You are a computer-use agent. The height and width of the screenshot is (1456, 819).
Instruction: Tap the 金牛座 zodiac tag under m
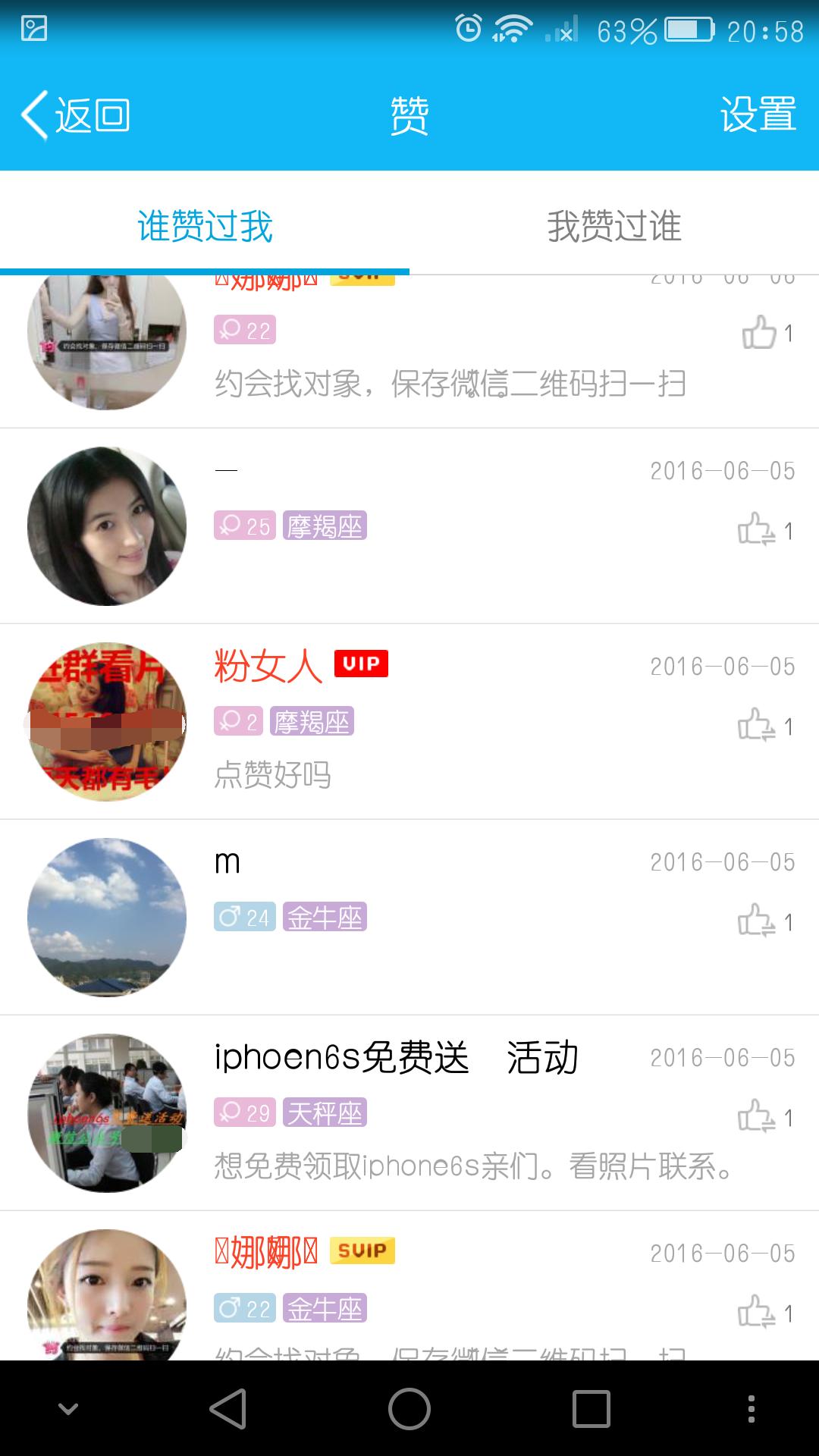[x=325, y=917]
